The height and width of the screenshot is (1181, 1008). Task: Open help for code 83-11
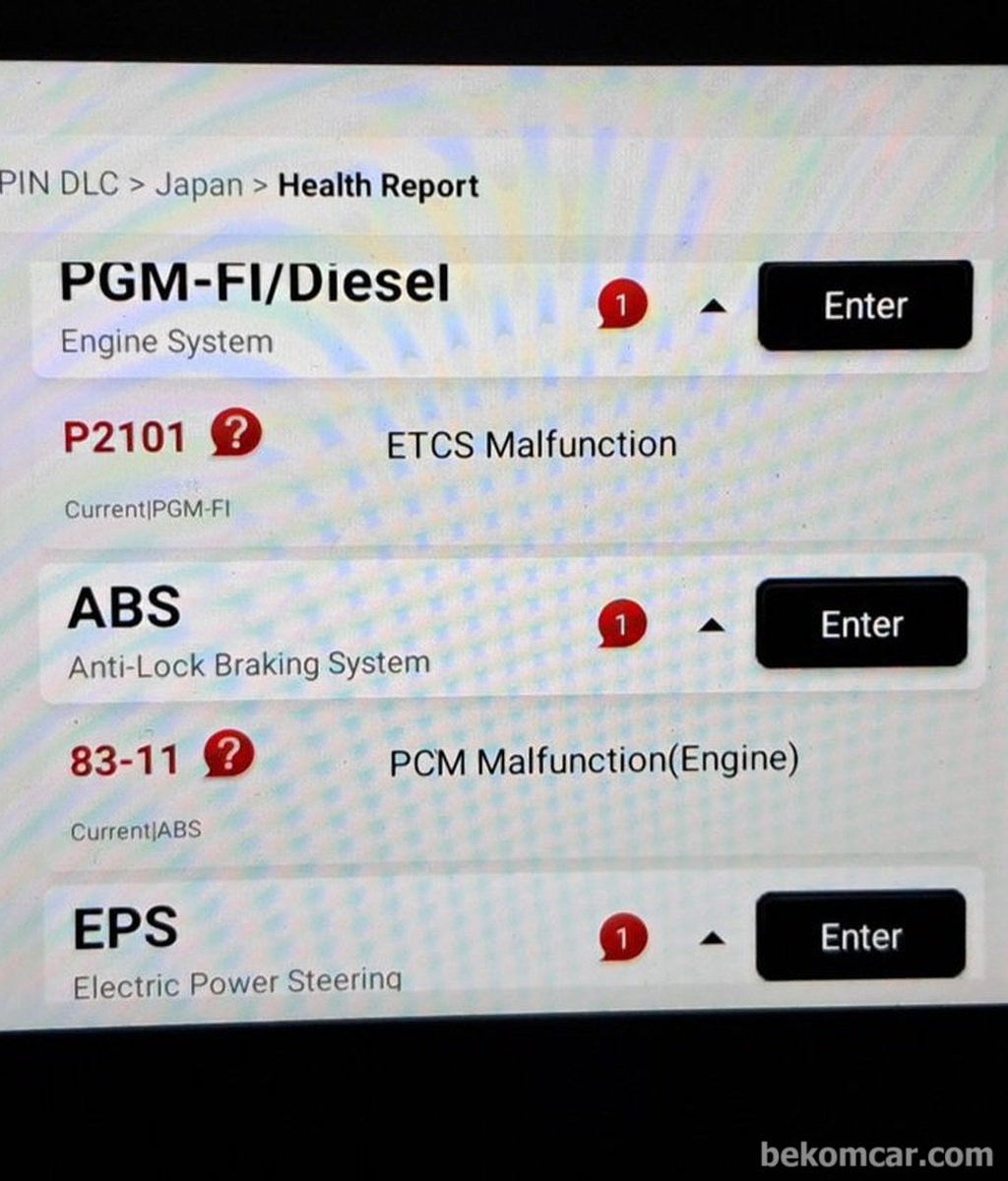[228, 756]
